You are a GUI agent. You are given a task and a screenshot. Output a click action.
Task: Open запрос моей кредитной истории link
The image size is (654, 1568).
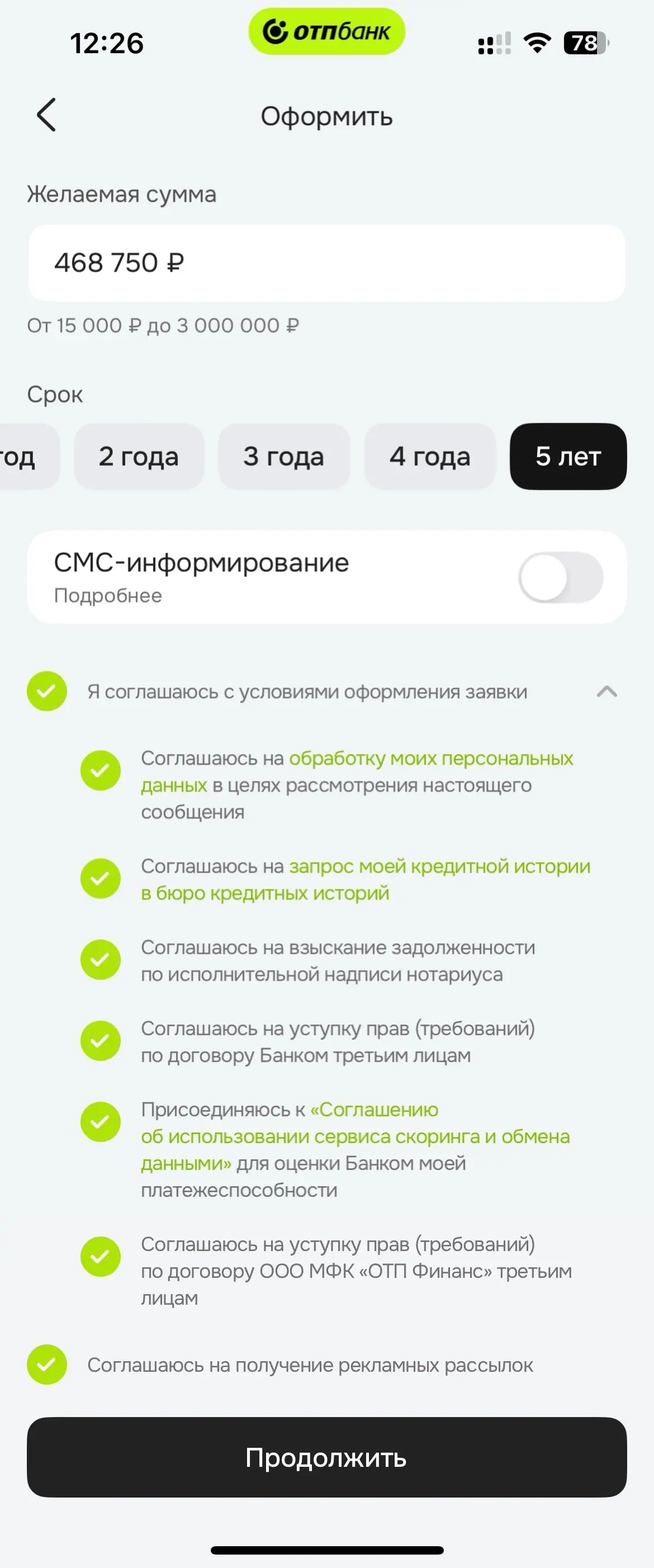(438, 866)
